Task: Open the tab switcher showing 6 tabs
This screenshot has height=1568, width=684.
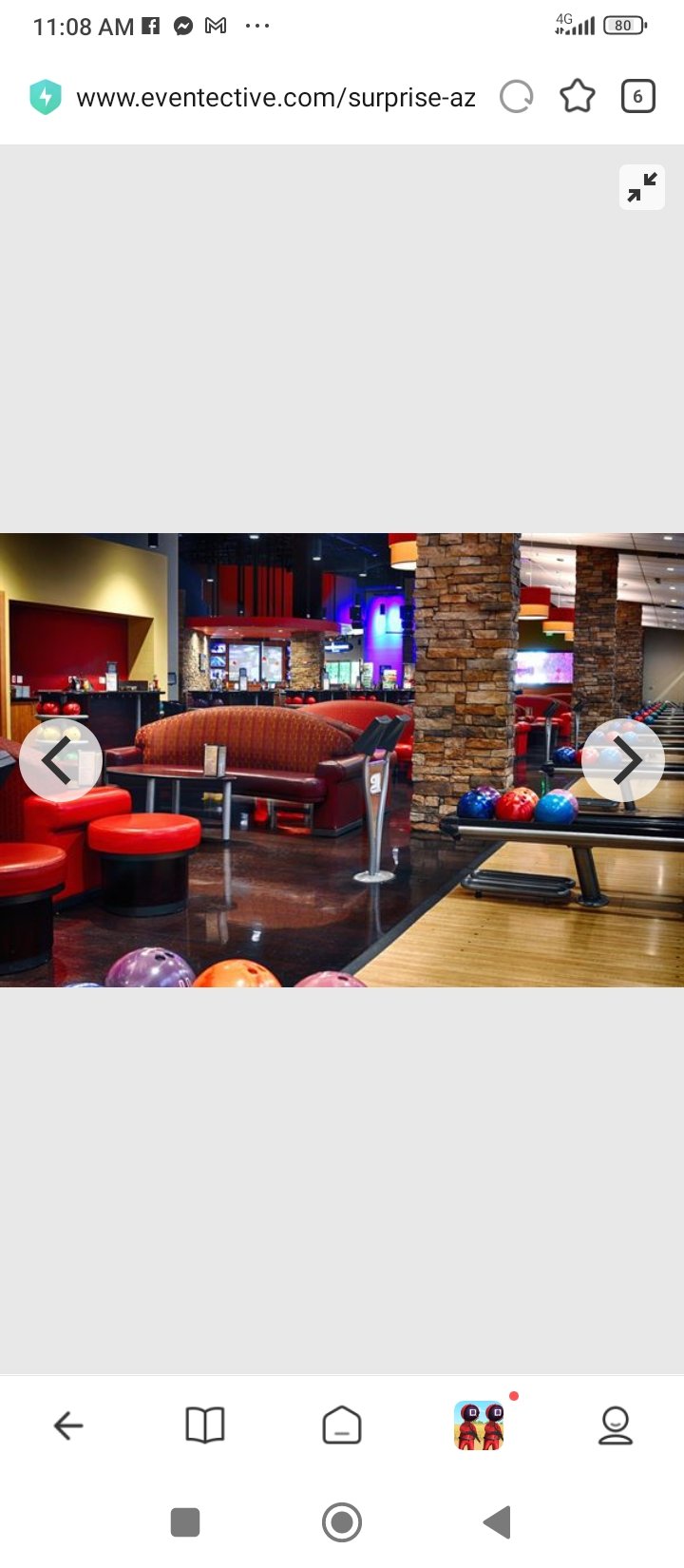Action: 637,96
